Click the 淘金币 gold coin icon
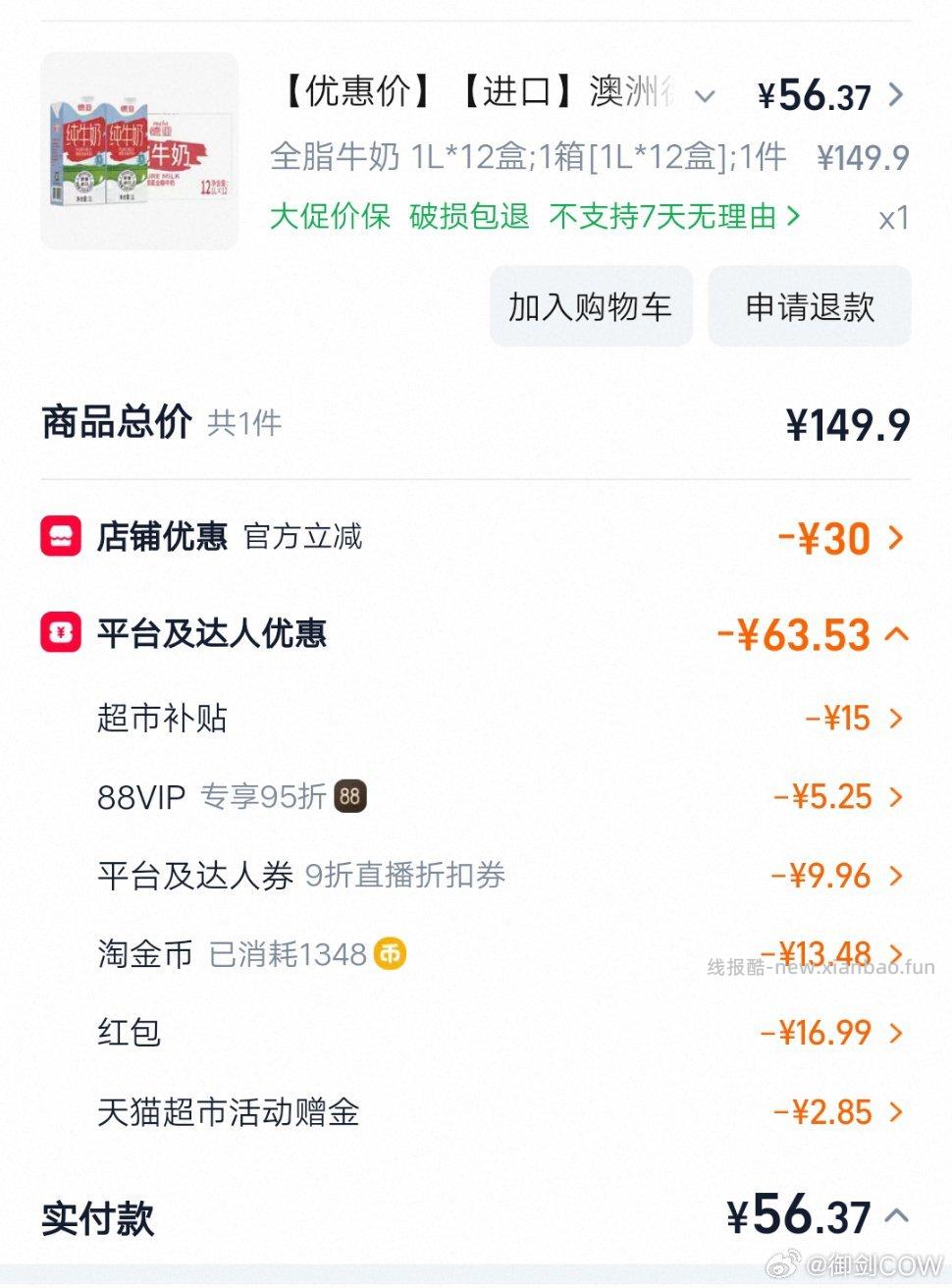The height and width of the screenshot is (1288, 952). [x=391, y=953]
